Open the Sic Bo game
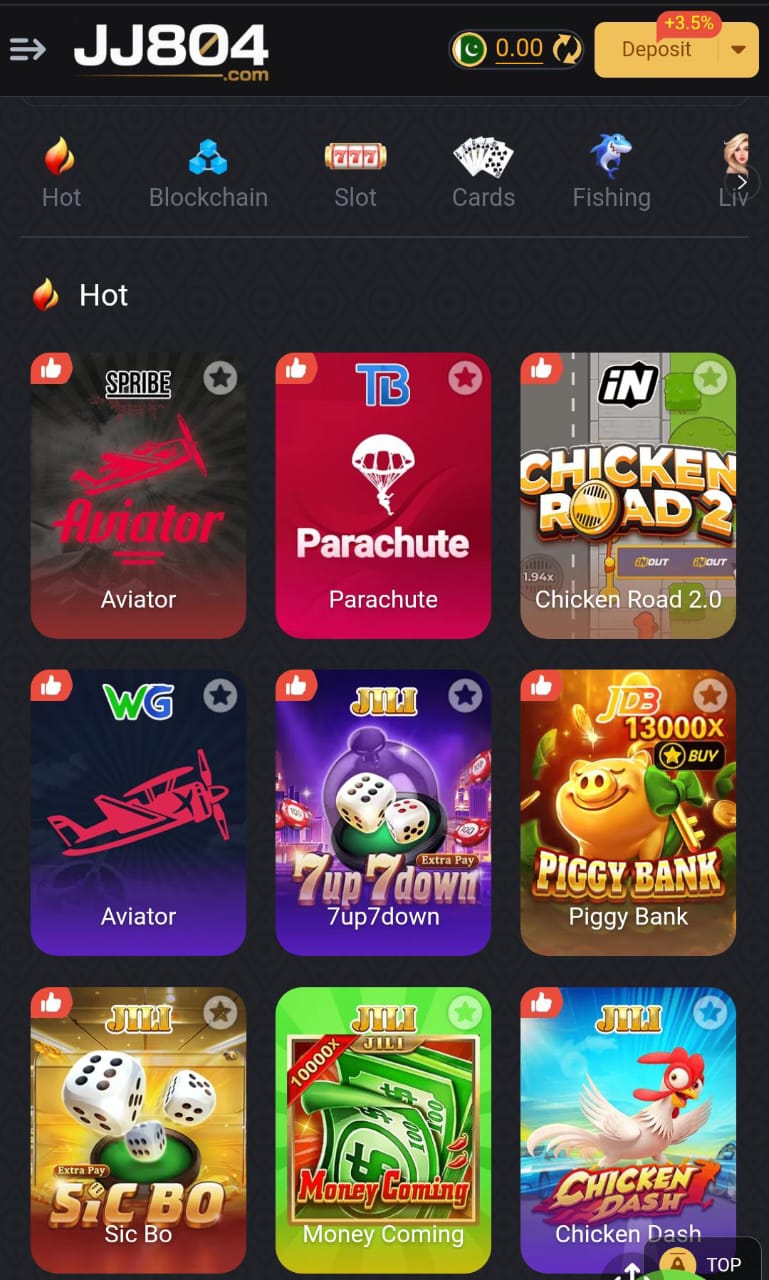 (138, 1130)
